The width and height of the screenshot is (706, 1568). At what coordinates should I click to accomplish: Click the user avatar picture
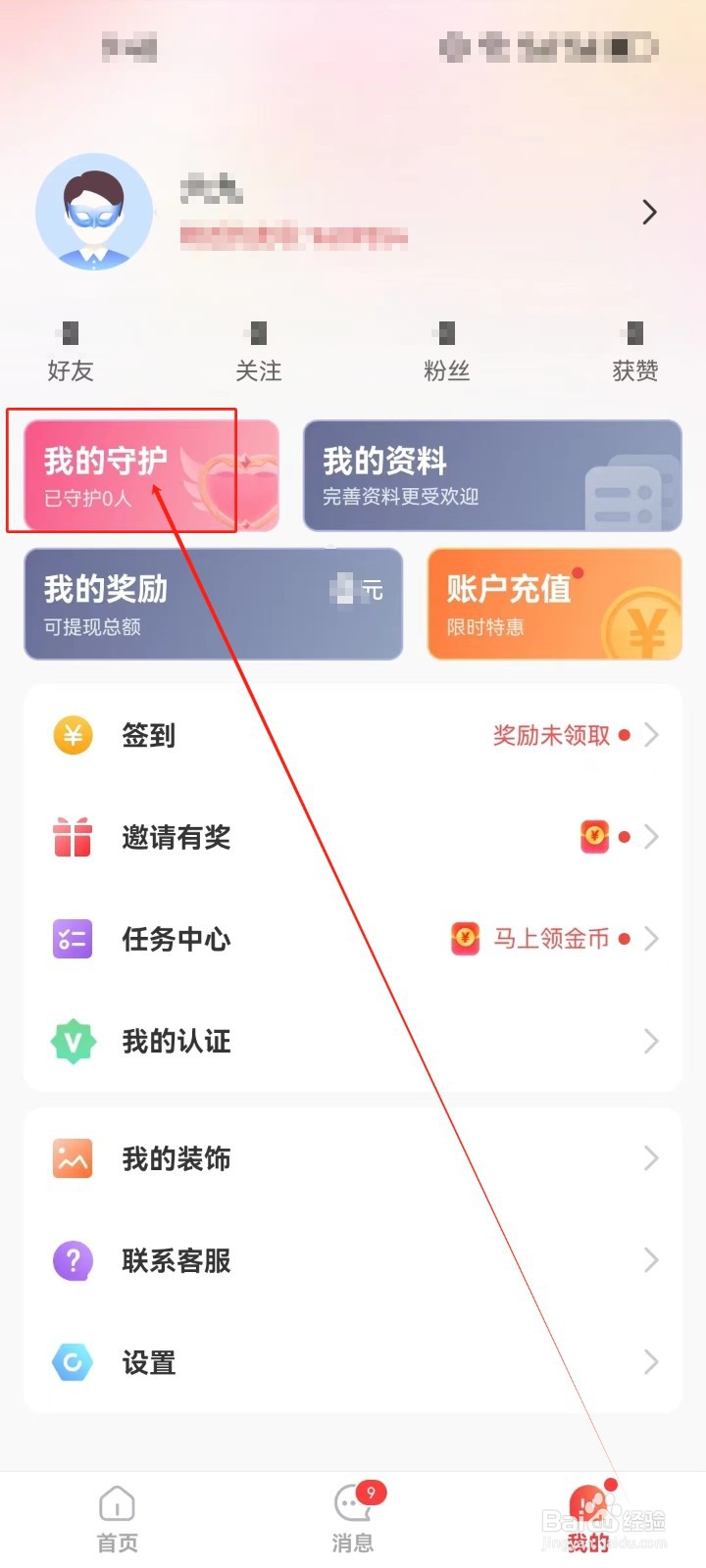[x=94, y=212]
